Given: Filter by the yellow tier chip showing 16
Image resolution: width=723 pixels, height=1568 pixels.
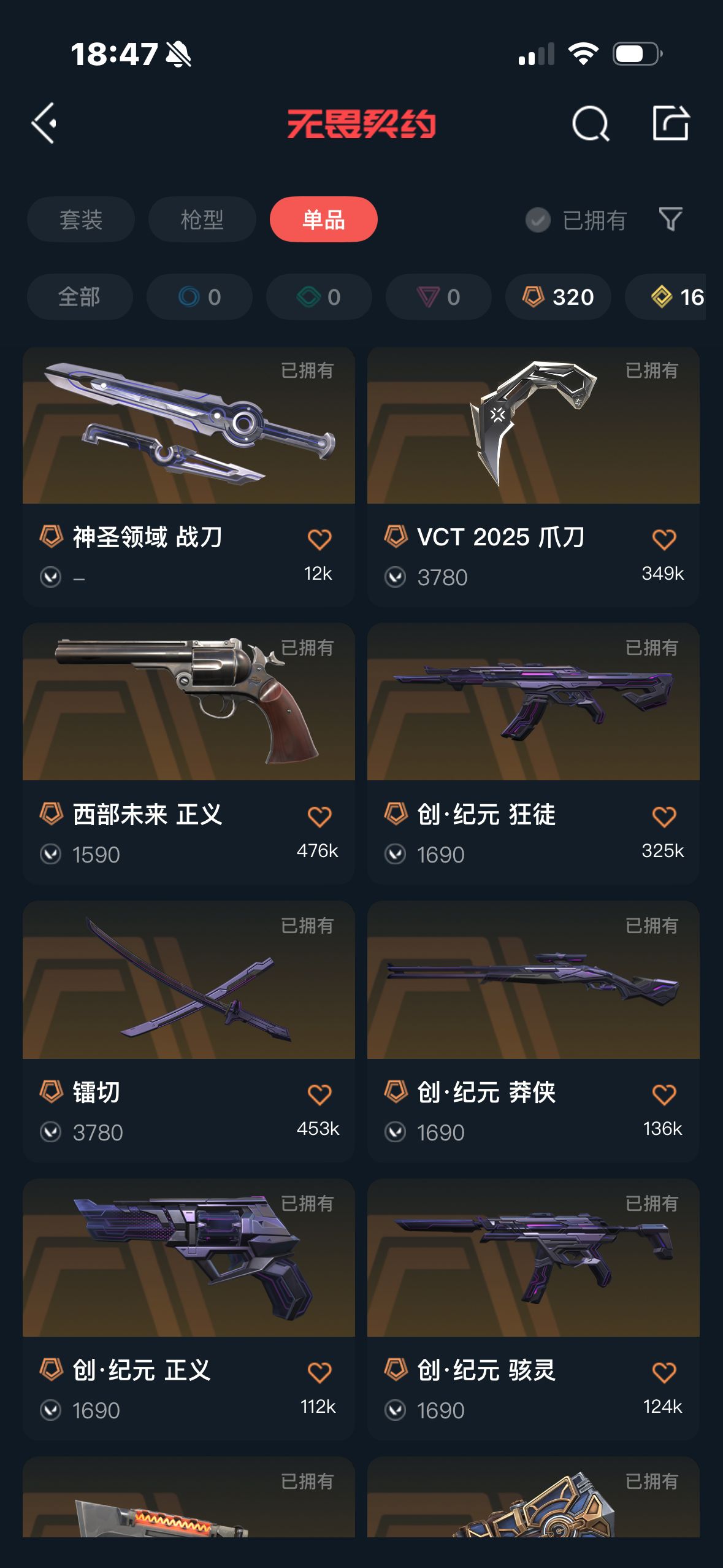Looking at the screenshot, I should (675, 297).
